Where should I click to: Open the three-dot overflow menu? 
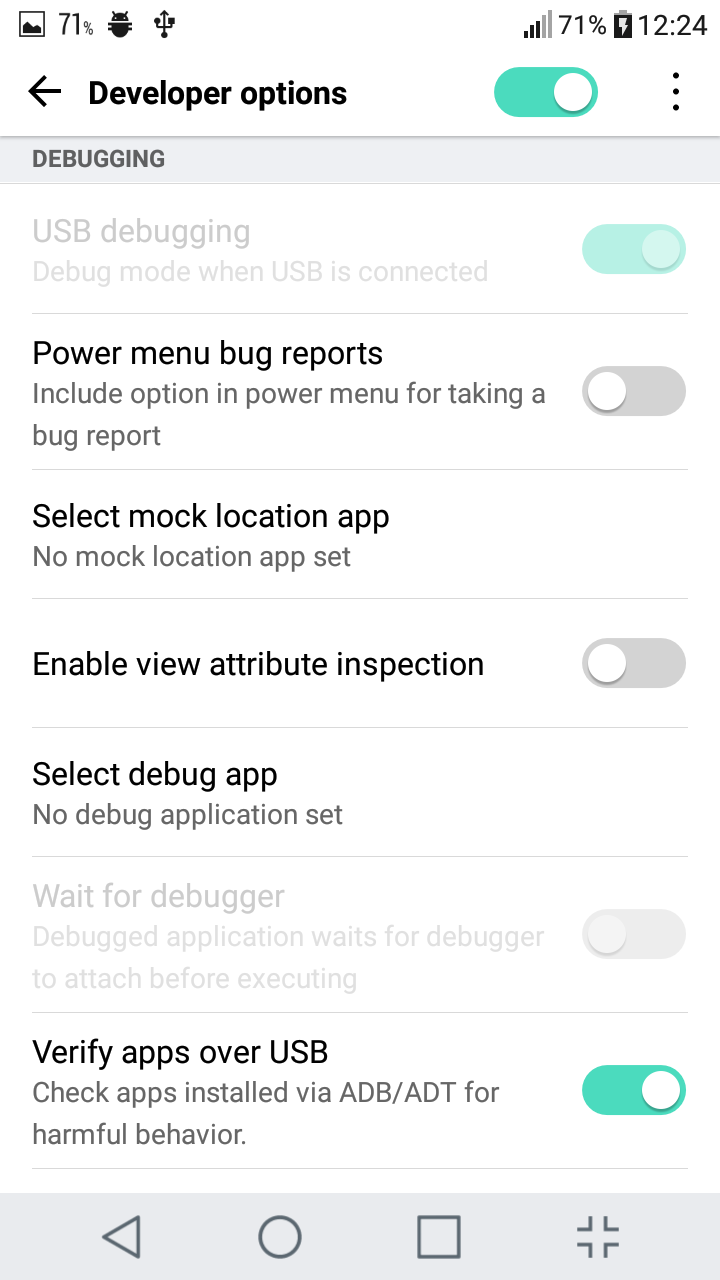point(676,93)
